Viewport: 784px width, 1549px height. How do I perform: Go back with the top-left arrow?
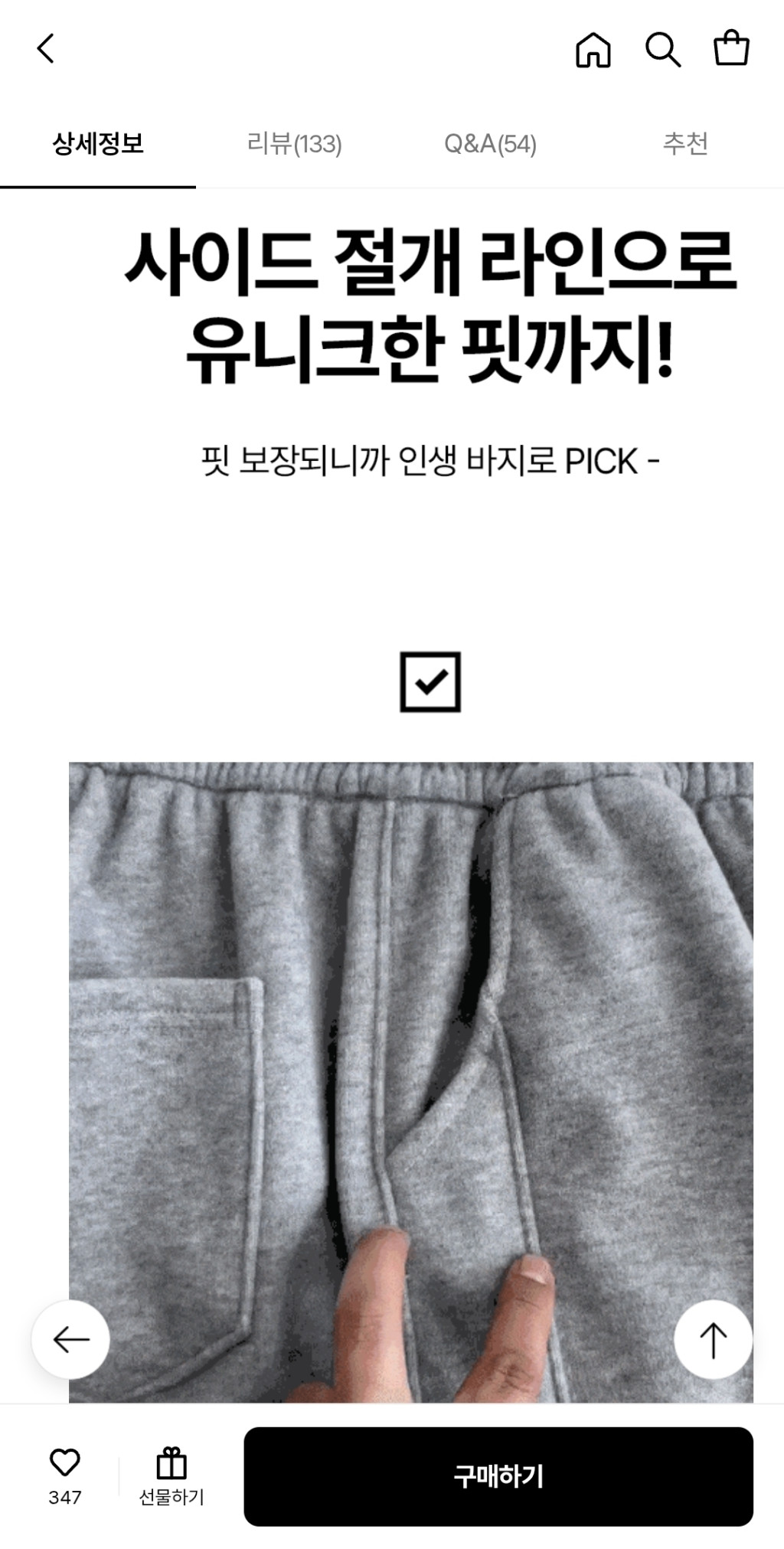[46, 49]
